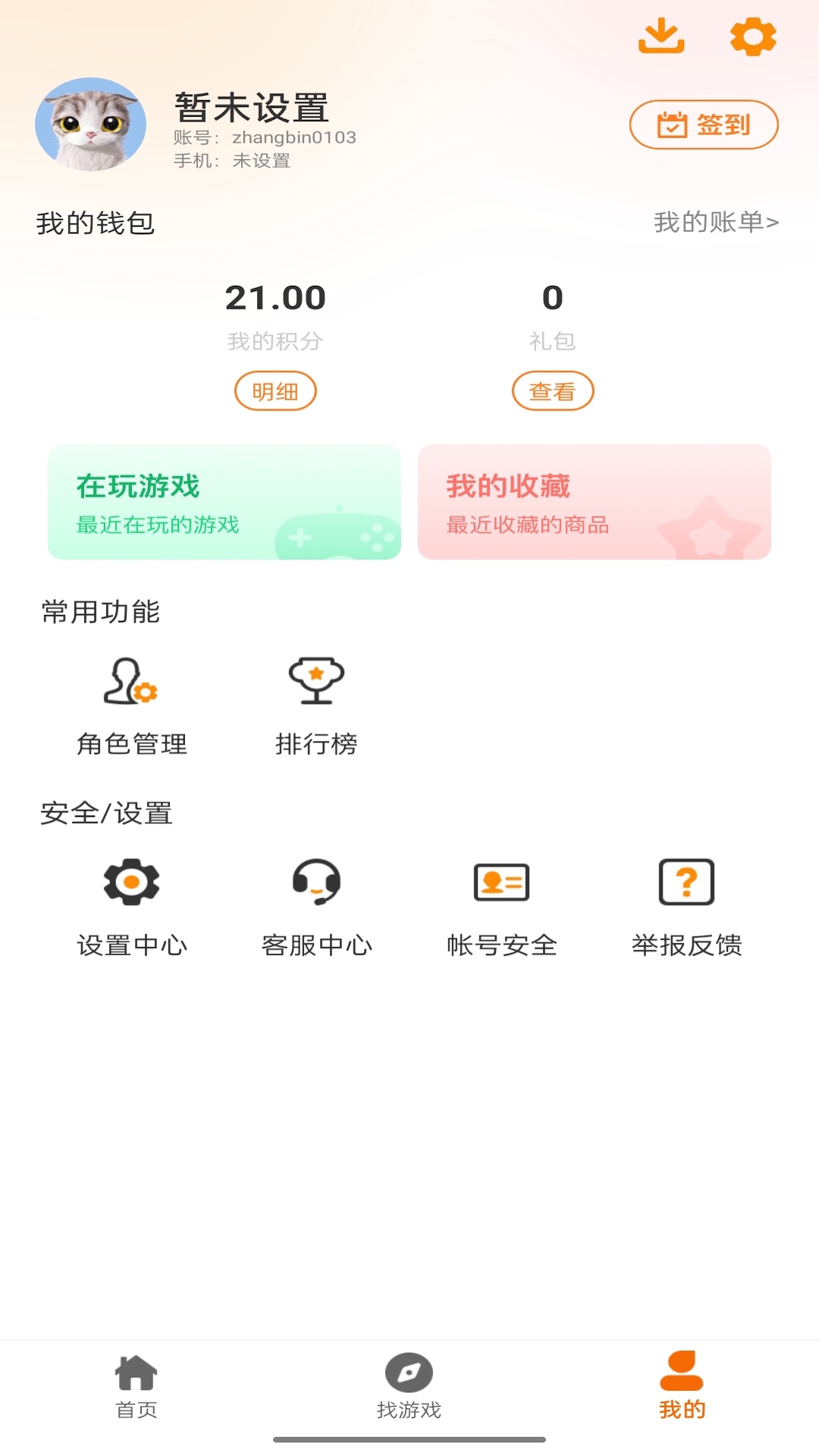Screen dimensions: 819x1456
Task: Switch to the 首页 home tab
Action: coord(136,1386)
